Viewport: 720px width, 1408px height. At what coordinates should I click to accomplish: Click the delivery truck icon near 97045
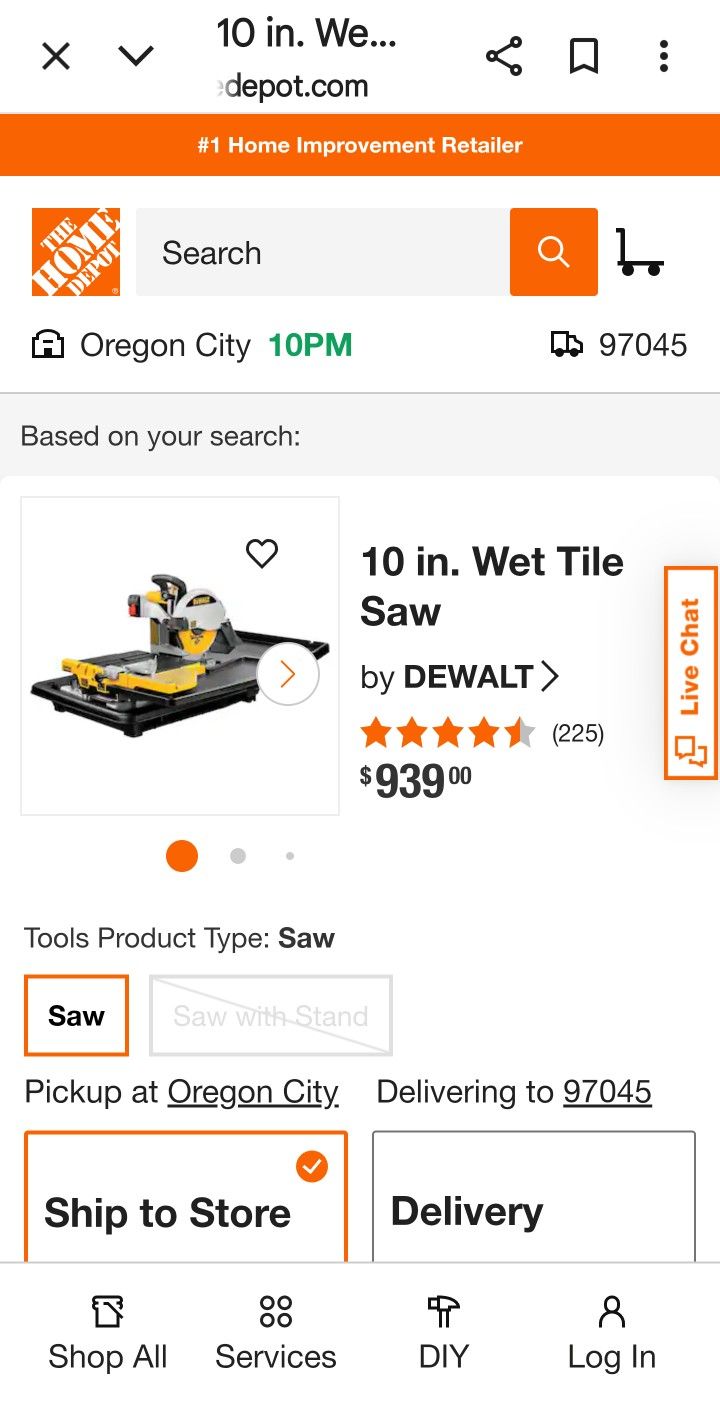click(x=567, y=344)
